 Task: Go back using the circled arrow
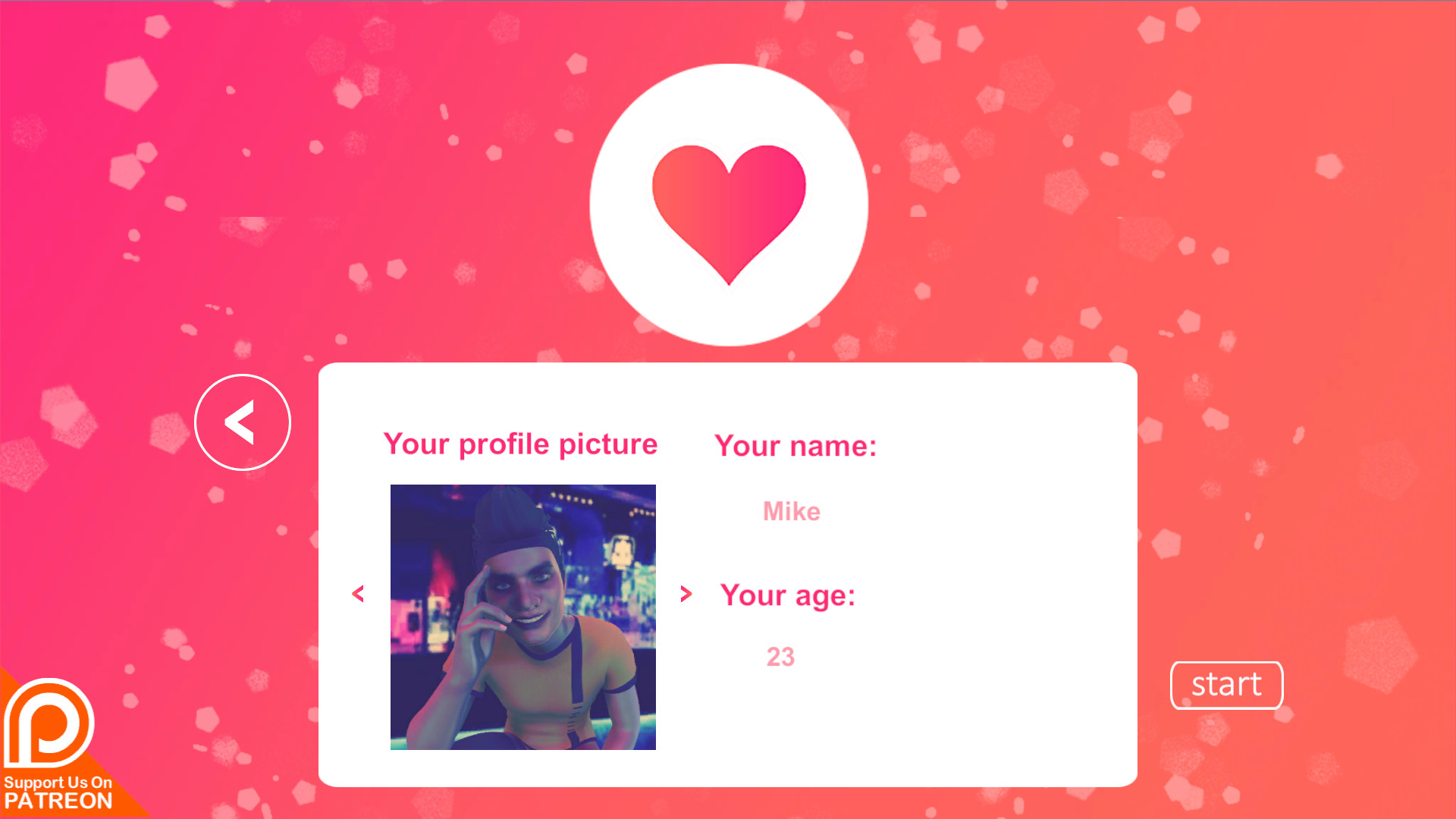(x=243, y=422)
